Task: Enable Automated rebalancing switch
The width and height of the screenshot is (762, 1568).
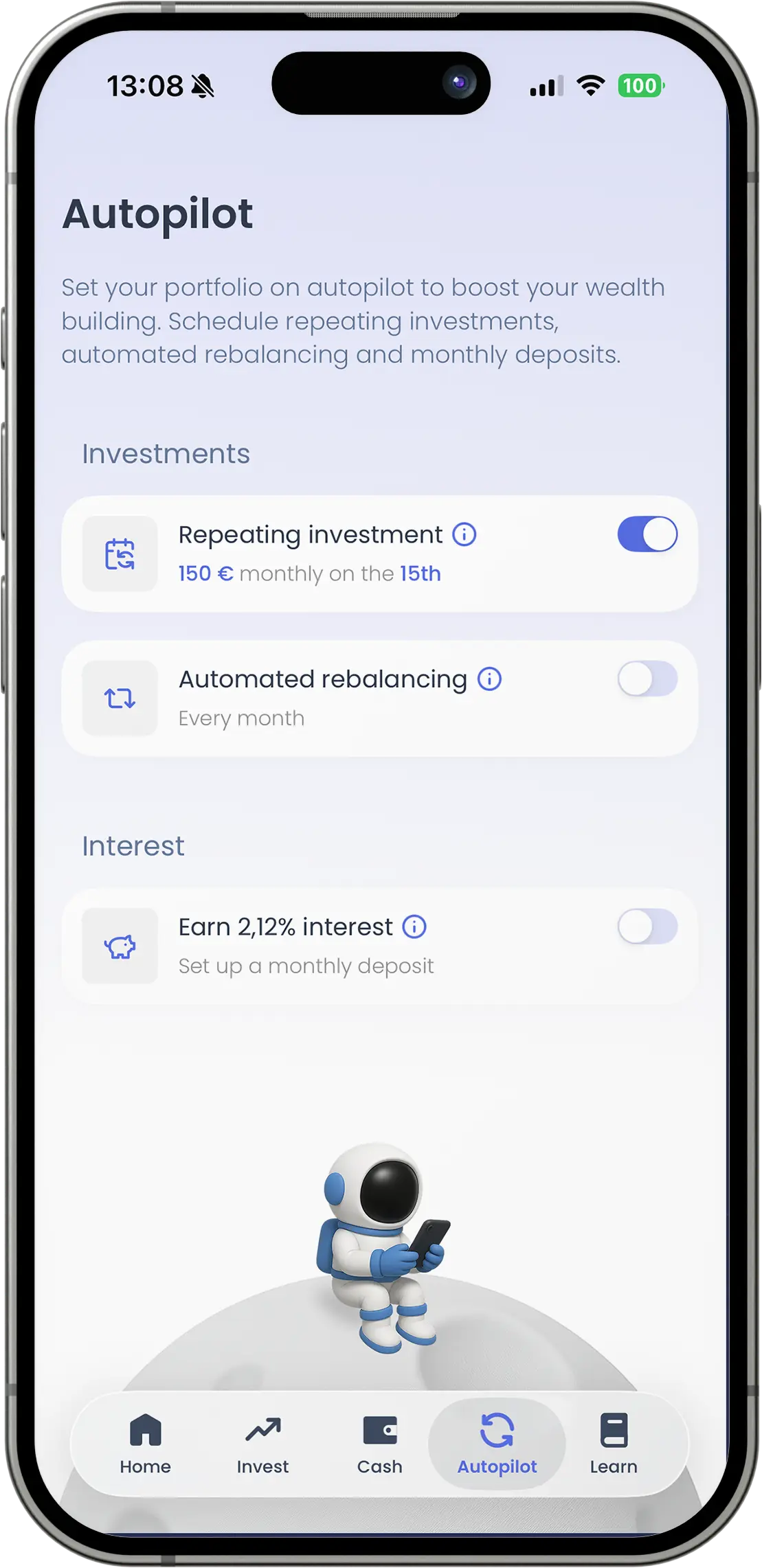Action: point(647,679)
